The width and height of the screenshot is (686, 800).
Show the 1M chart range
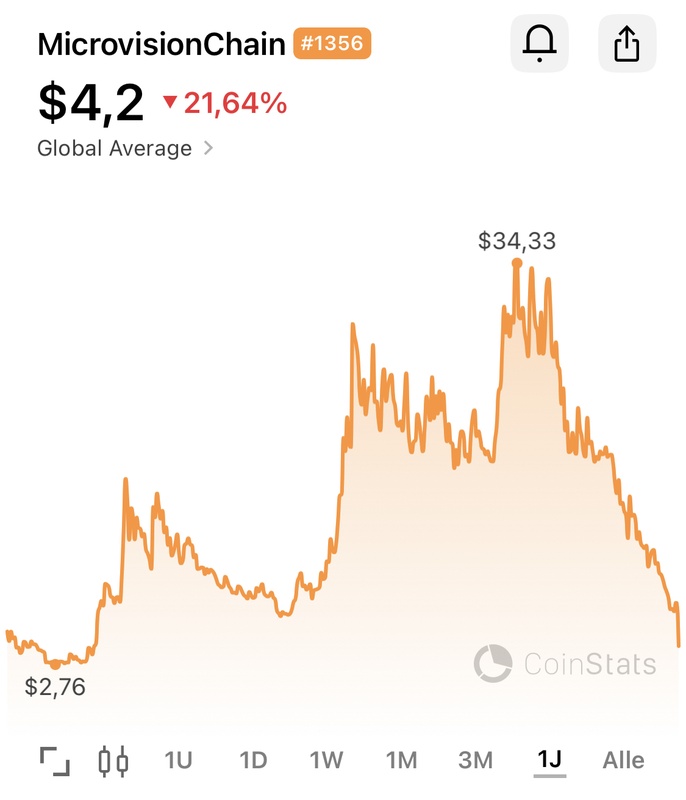tap(401, 760)
